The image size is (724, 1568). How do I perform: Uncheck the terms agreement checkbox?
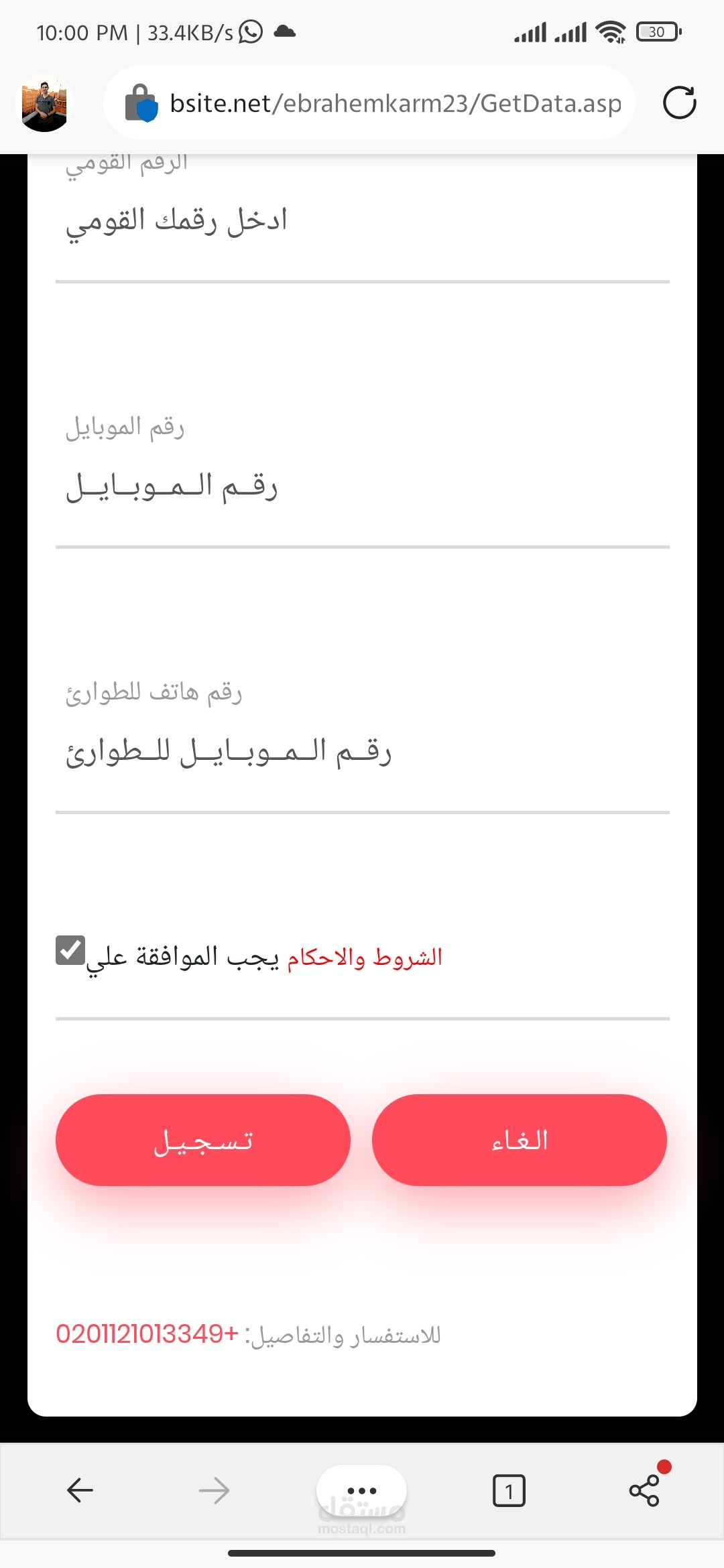pyautogui.click(x=70, y=950)
